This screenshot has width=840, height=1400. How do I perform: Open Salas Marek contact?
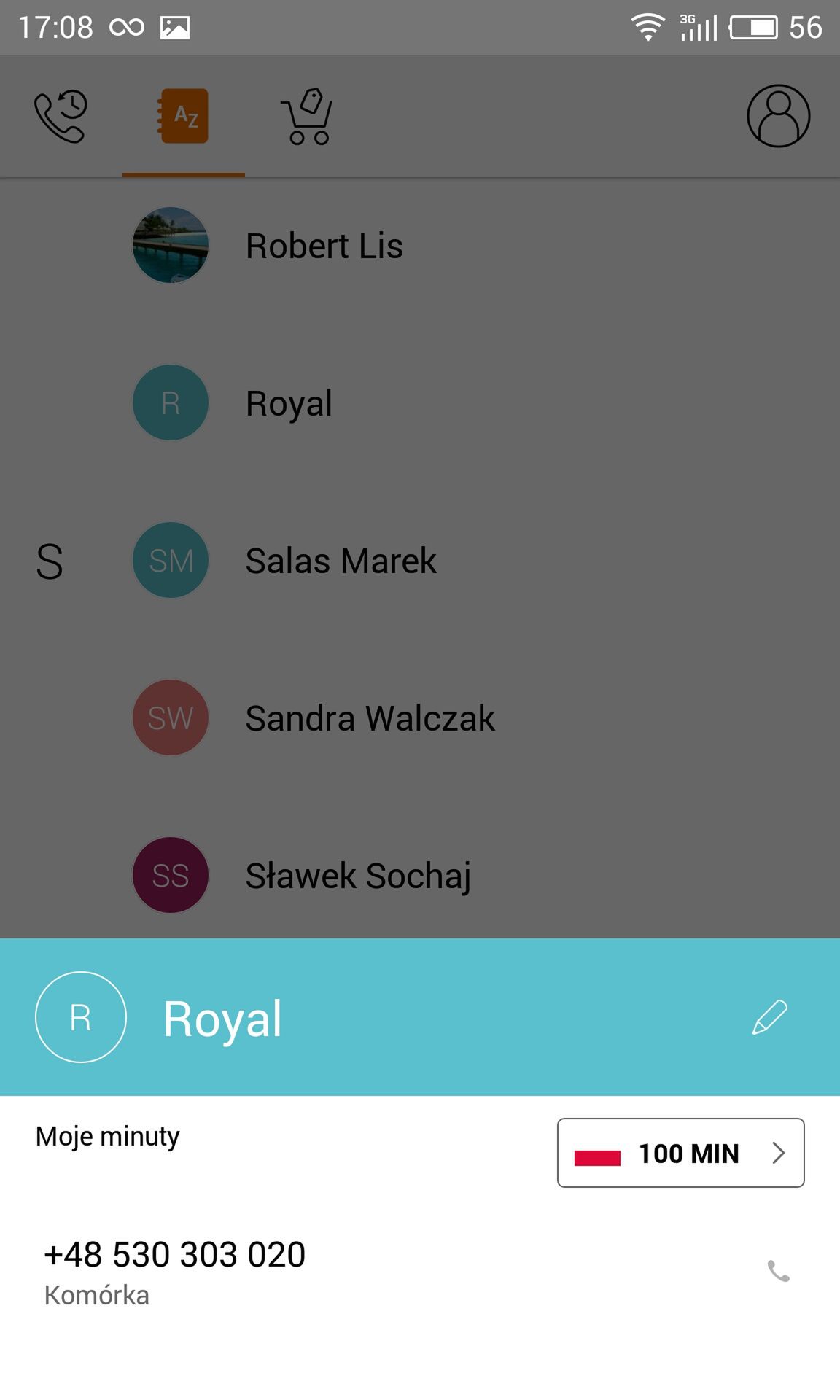pyautogui.click(x=420, y=561)
